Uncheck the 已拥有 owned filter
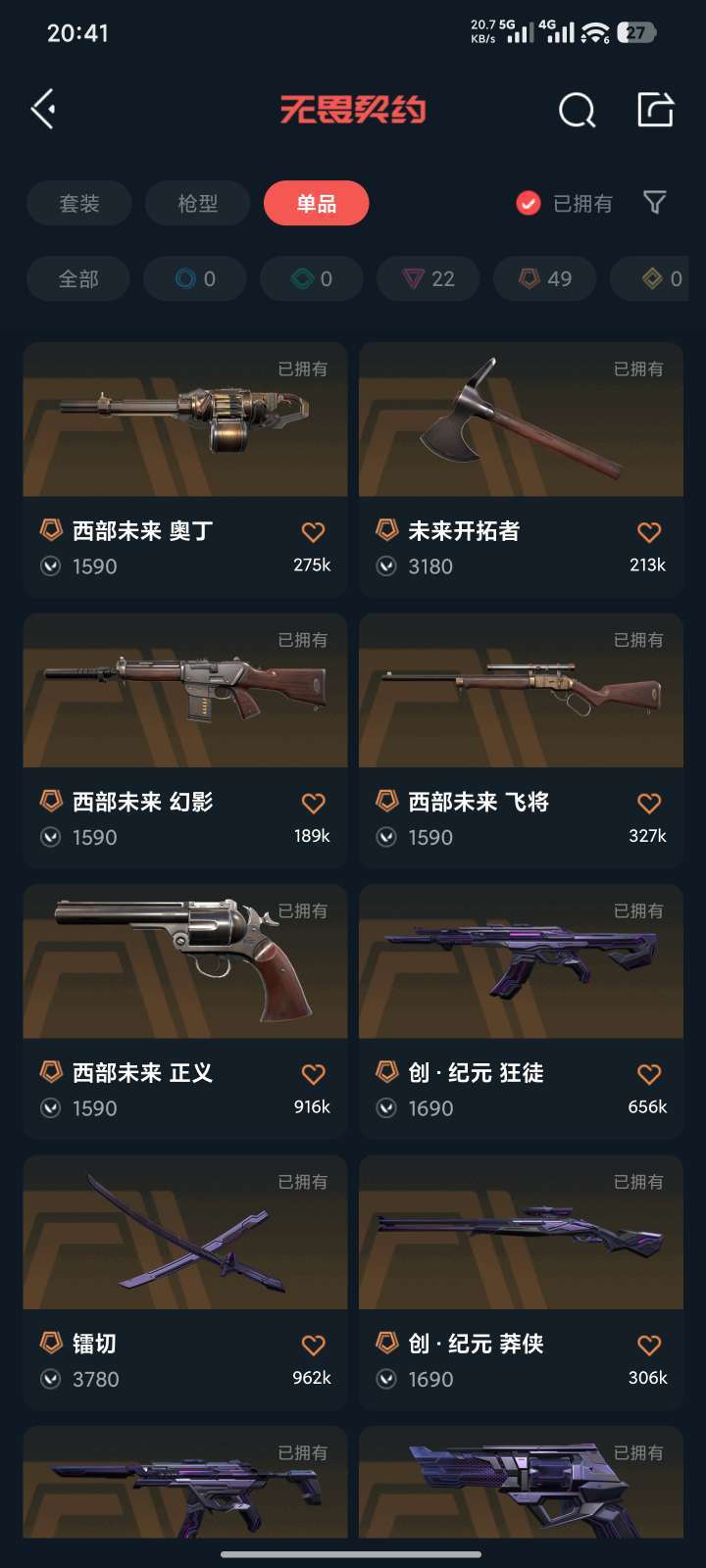This screenshot has height=1568, width=706. click(527, 203)
